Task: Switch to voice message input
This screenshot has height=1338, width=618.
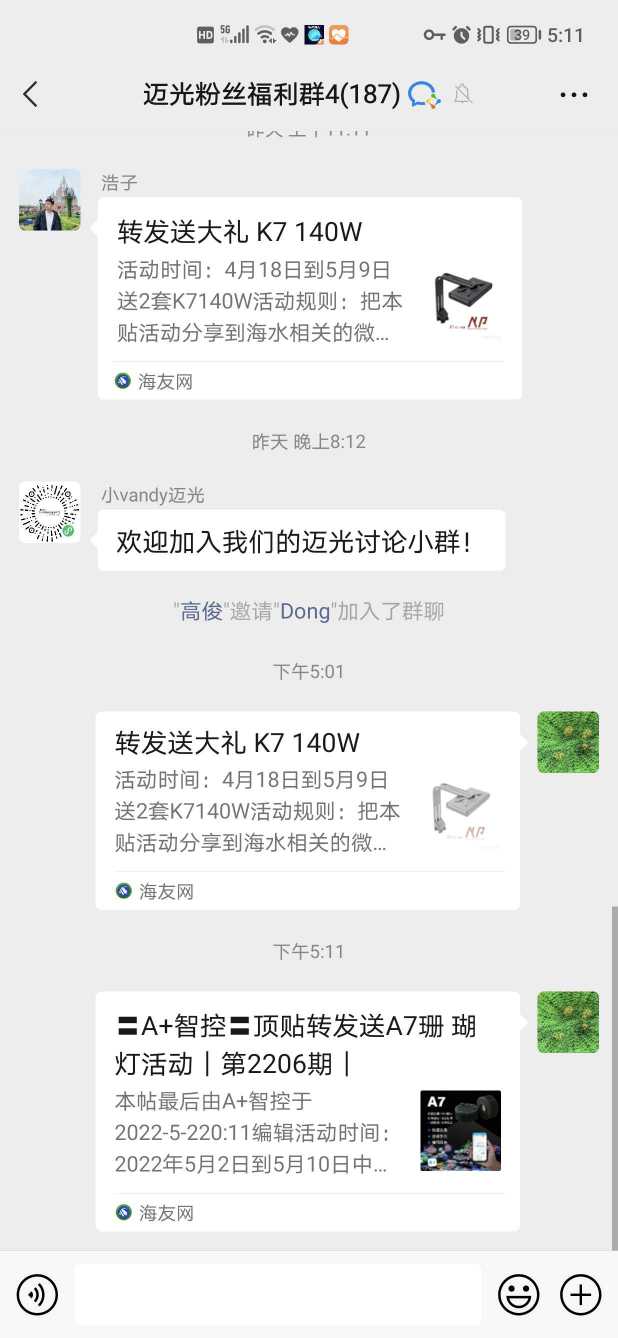Action: (x=38, y=1296)
